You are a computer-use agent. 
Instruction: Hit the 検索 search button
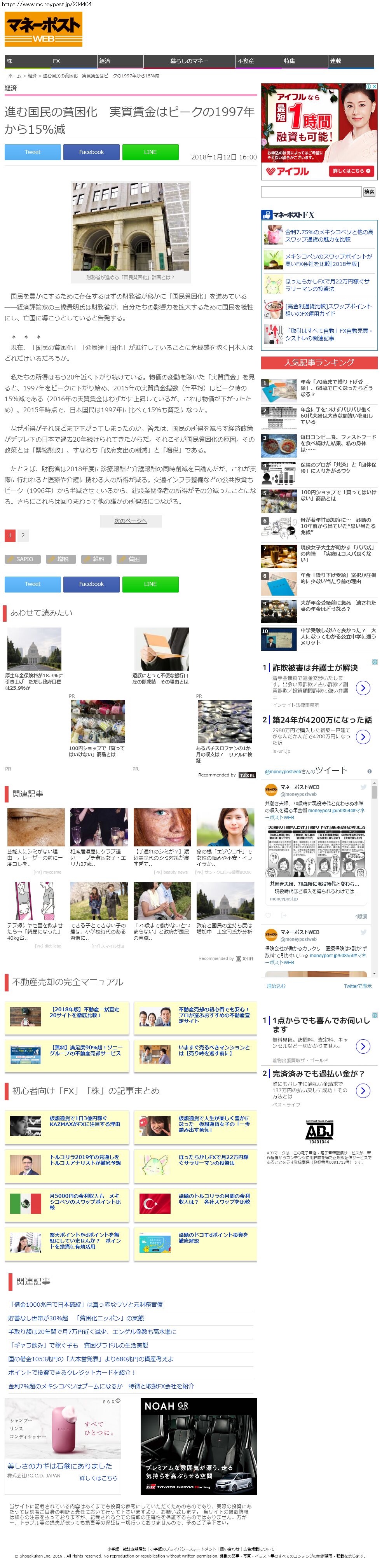click(x=369, y=192)
